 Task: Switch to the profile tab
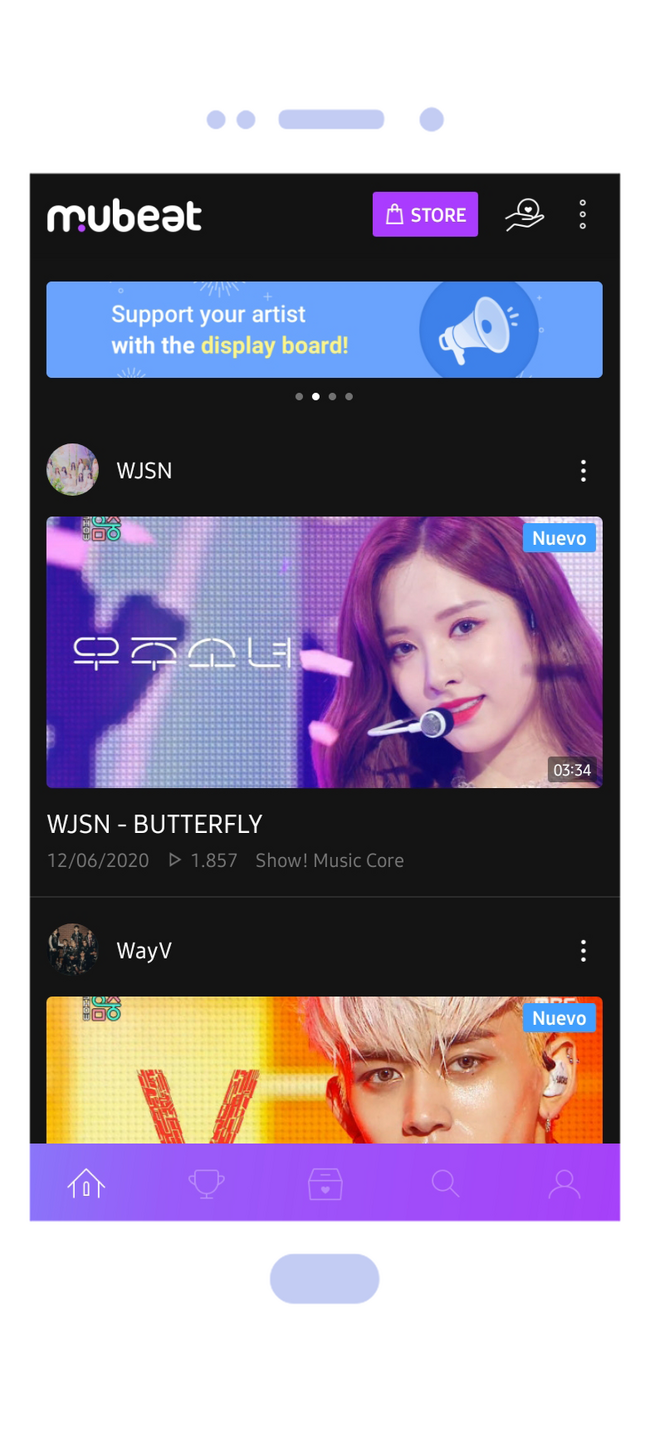pyautogui.click(x=564, y=1184)
